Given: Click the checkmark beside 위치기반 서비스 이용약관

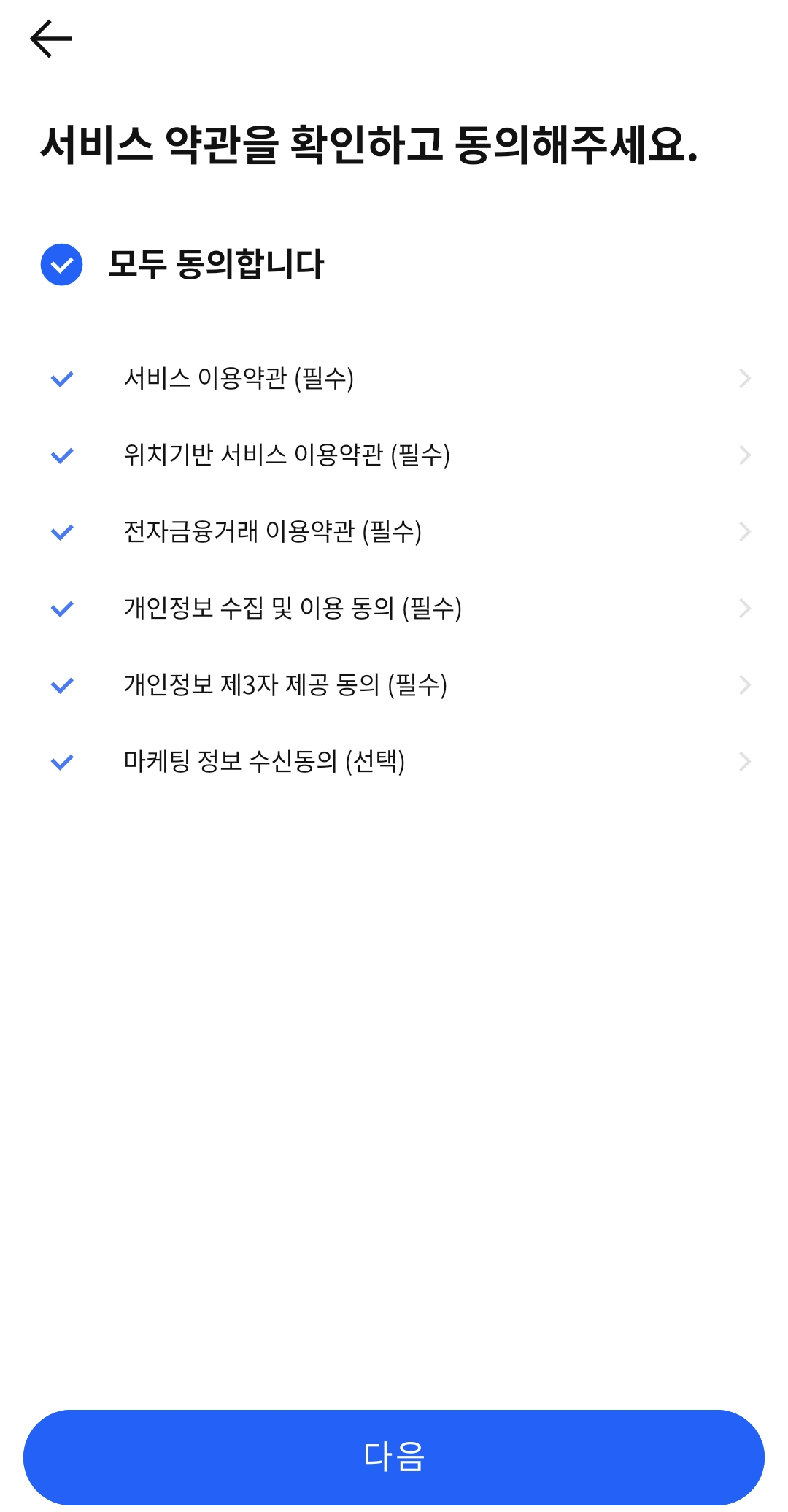Looking at the screenshot, I should 62,455.
